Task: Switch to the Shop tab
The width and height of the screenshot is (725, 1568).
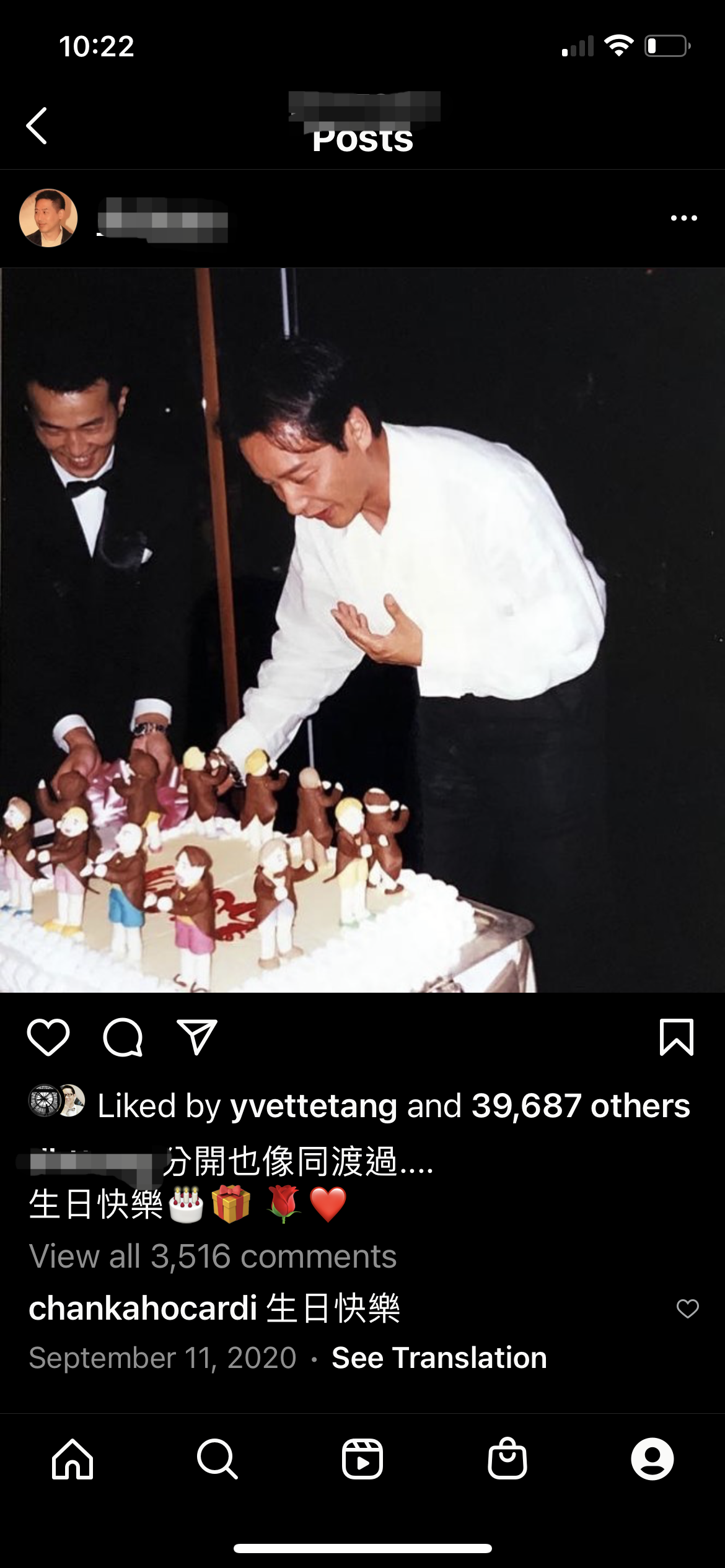Action: click(x=507, y=1459)
